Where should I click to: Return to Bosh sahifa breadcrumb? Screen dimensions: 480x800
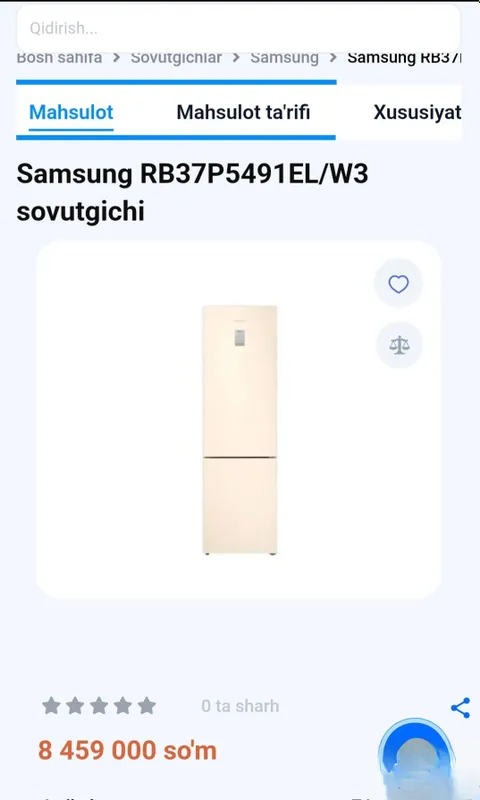59,58
